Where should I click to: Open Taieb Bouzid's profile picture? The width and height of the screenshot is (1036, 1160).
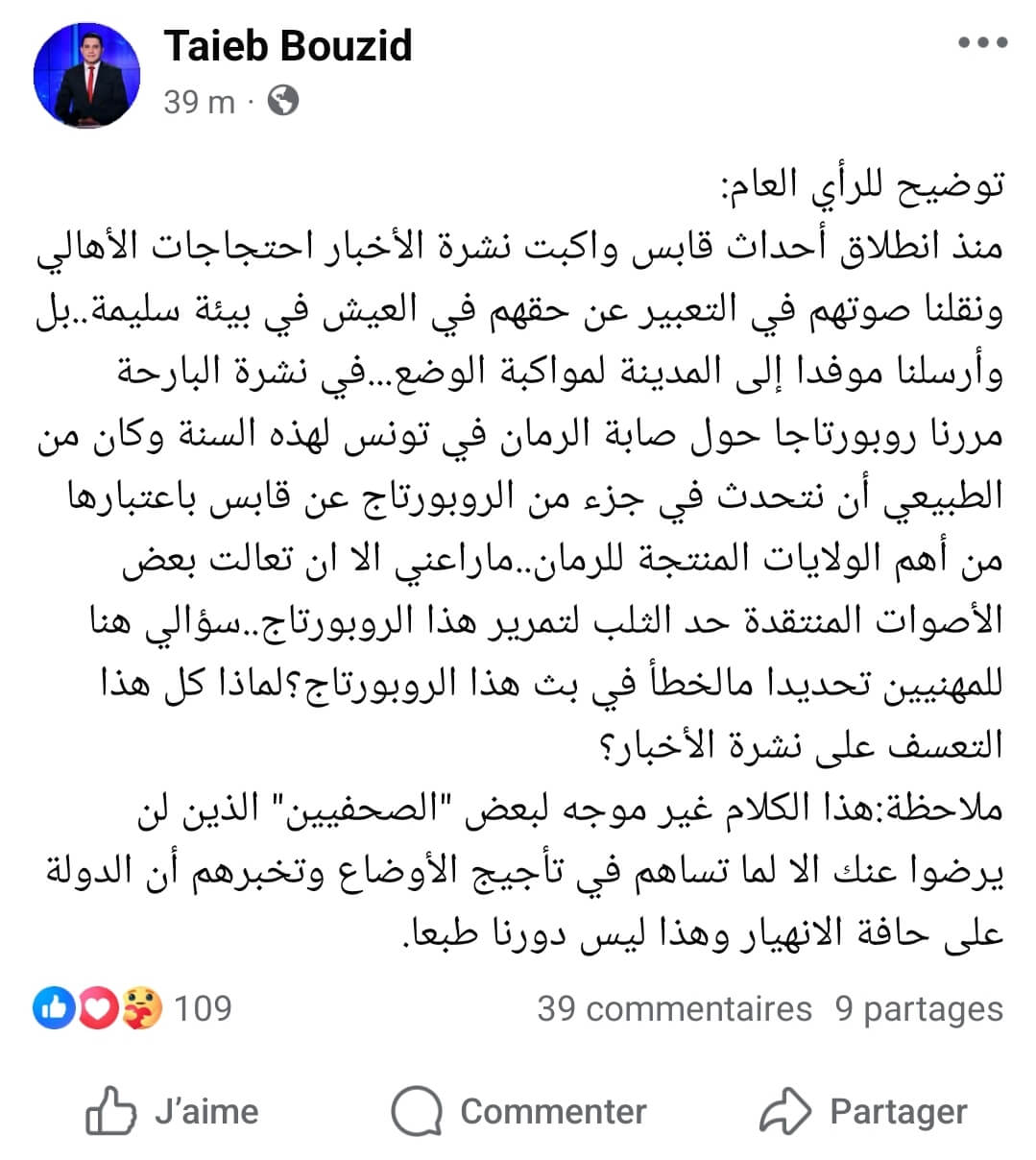click(x=86, y=75)
